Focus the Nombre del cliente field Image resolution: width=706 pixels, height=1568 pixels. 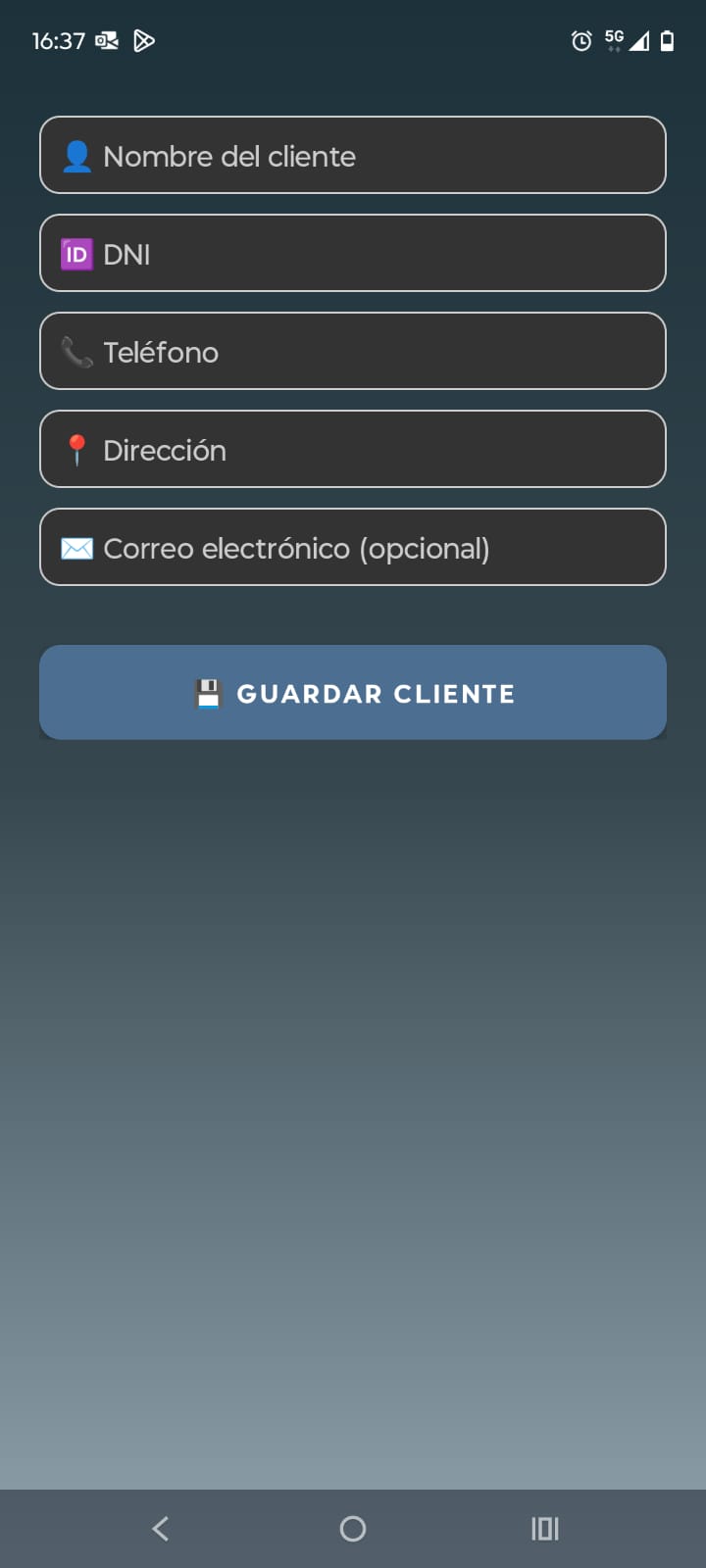pos(353,155)
